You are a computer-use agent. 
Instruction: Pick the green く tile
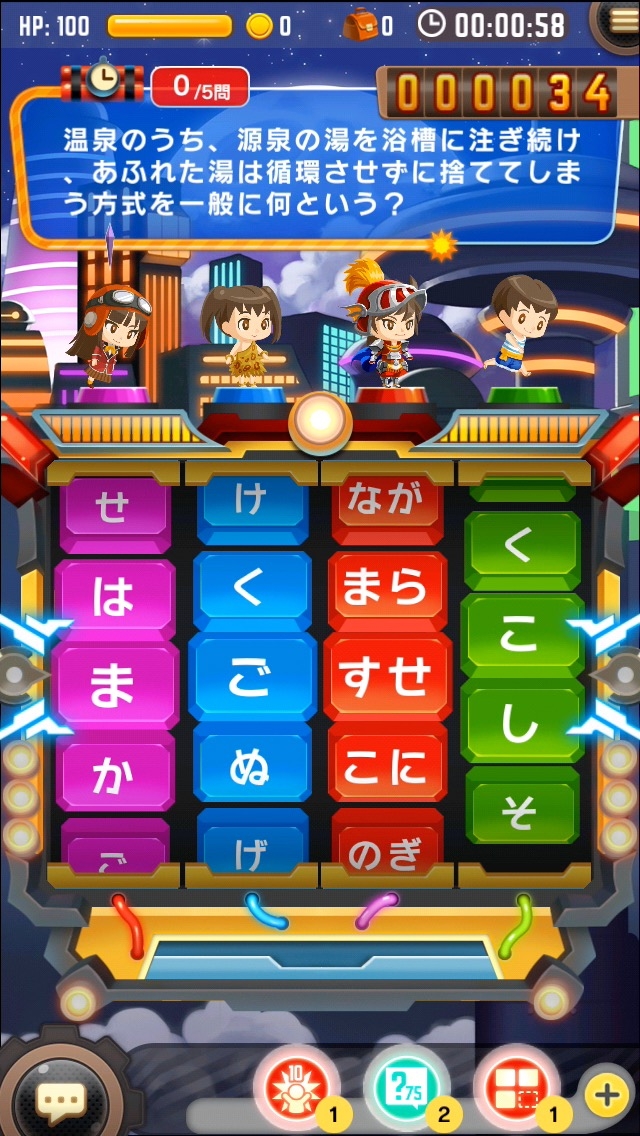[x=522, y=551]
